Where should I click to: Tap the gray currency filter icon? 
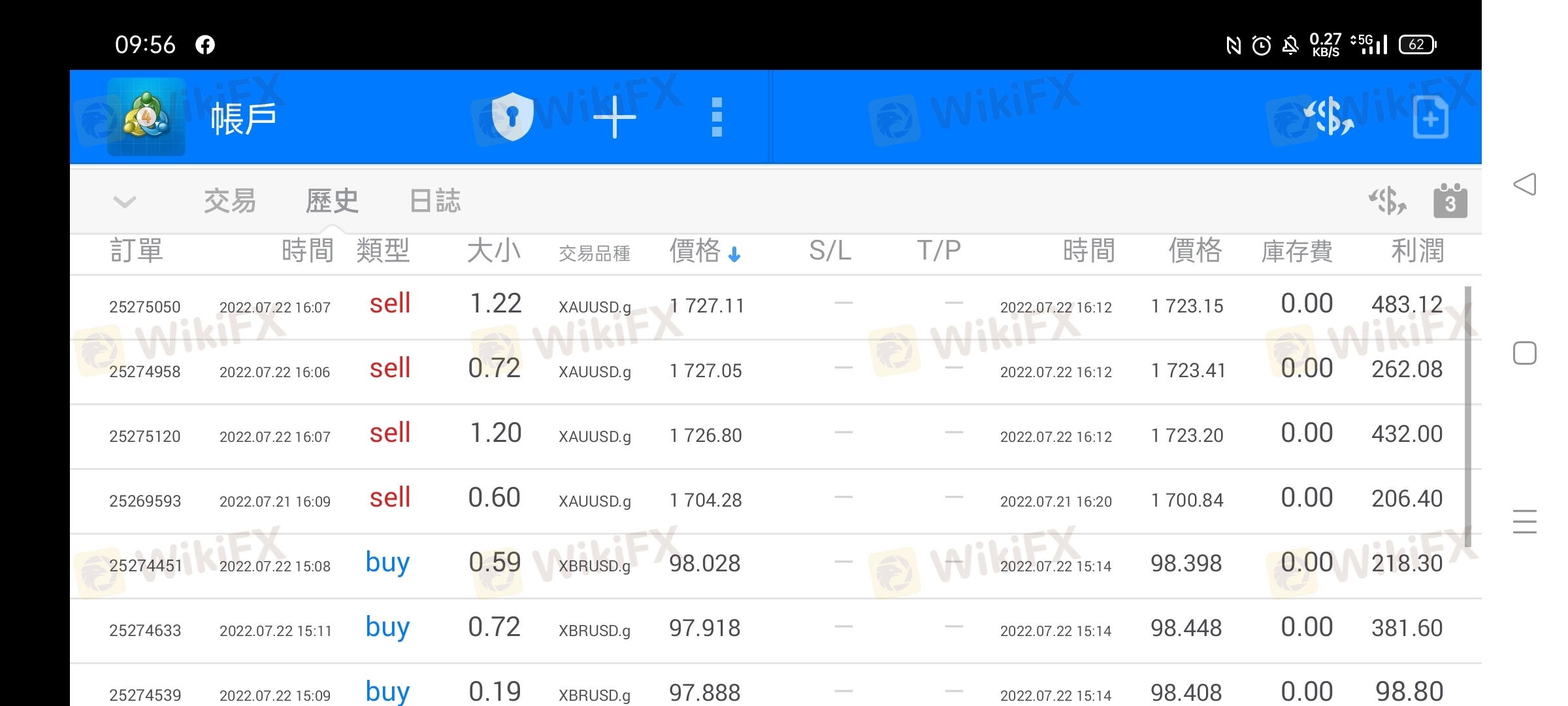pos(1388,201)
